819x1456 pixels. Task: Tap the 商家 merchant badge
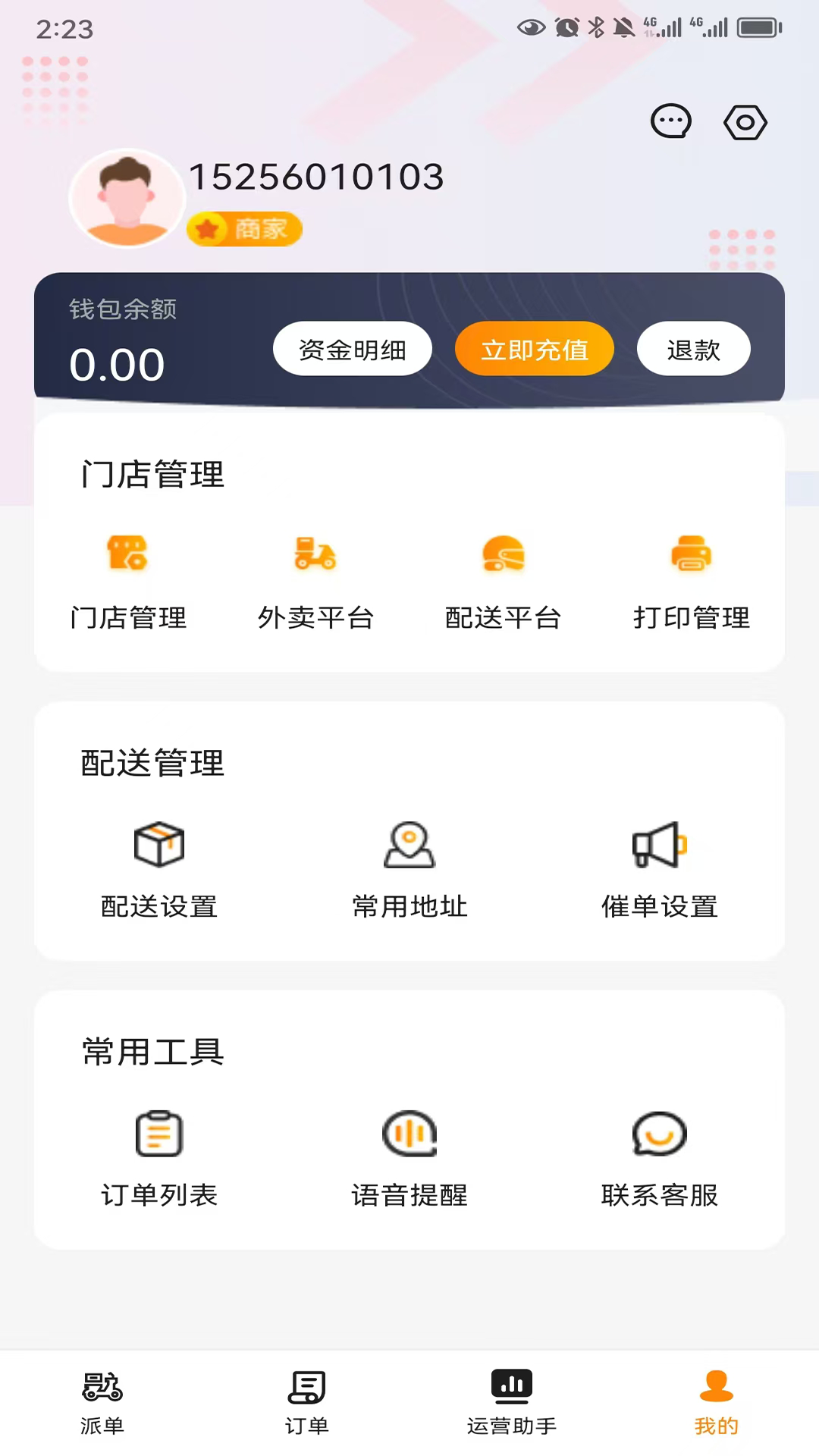(x=243, y=229)
